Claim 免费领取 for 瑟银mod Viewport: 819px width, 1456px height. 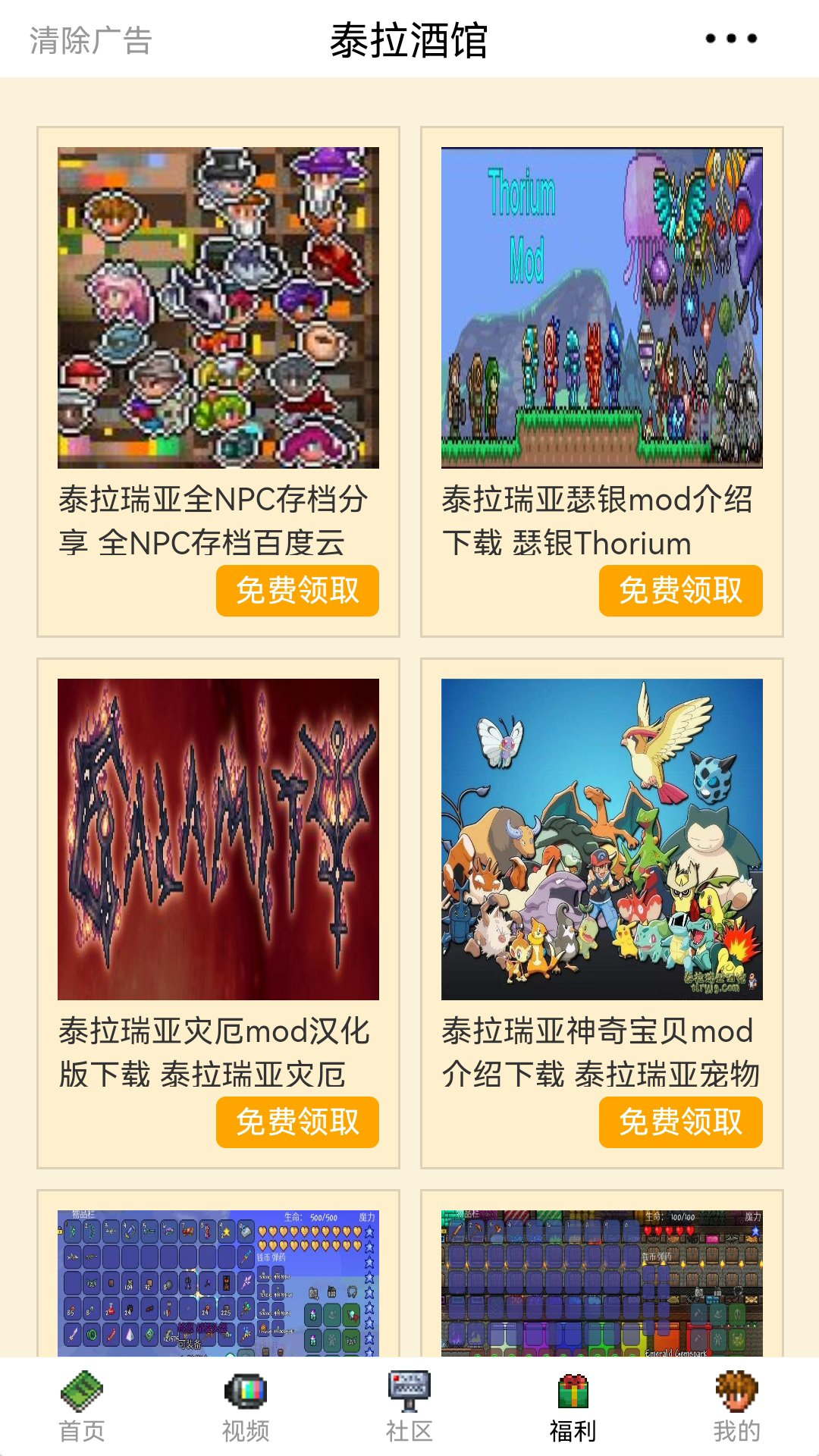pos(680,591)
